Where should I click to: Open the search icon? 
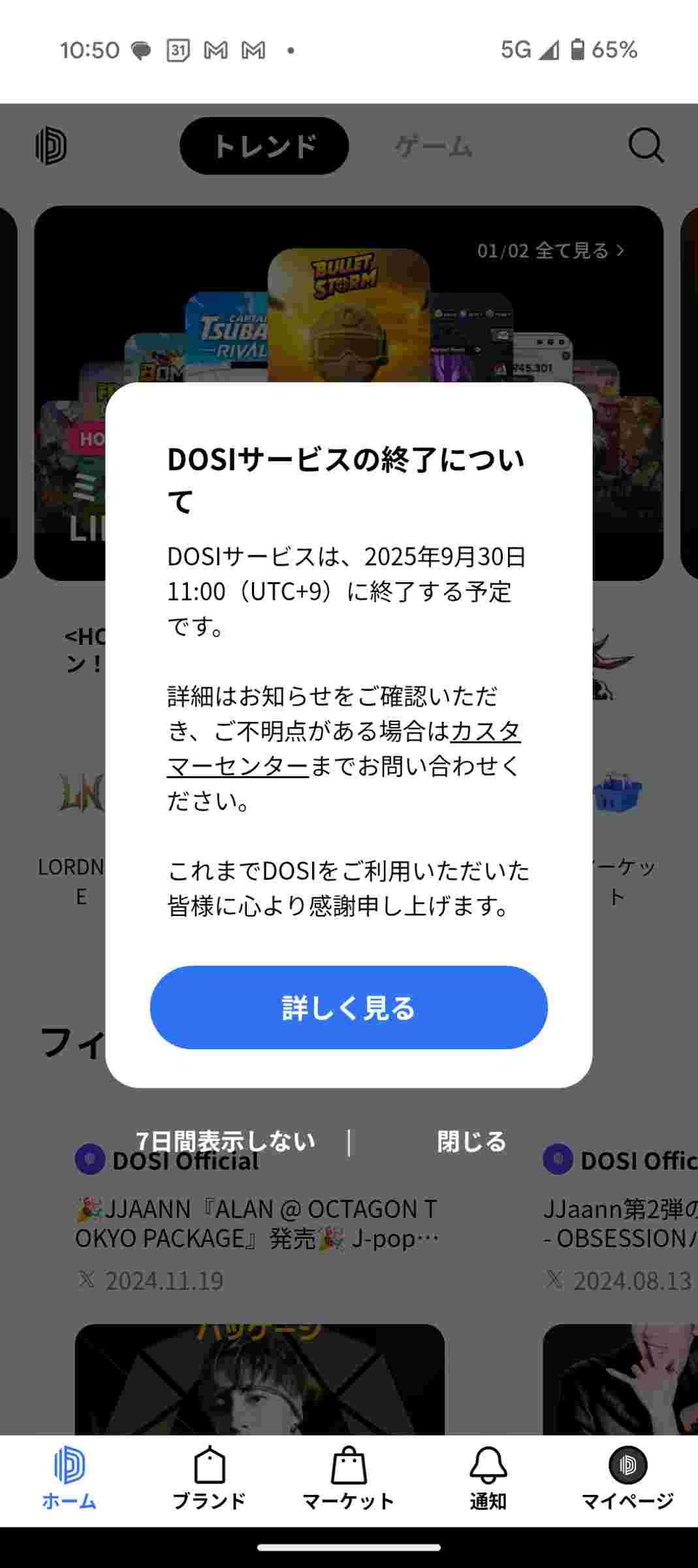coord(646,145)
